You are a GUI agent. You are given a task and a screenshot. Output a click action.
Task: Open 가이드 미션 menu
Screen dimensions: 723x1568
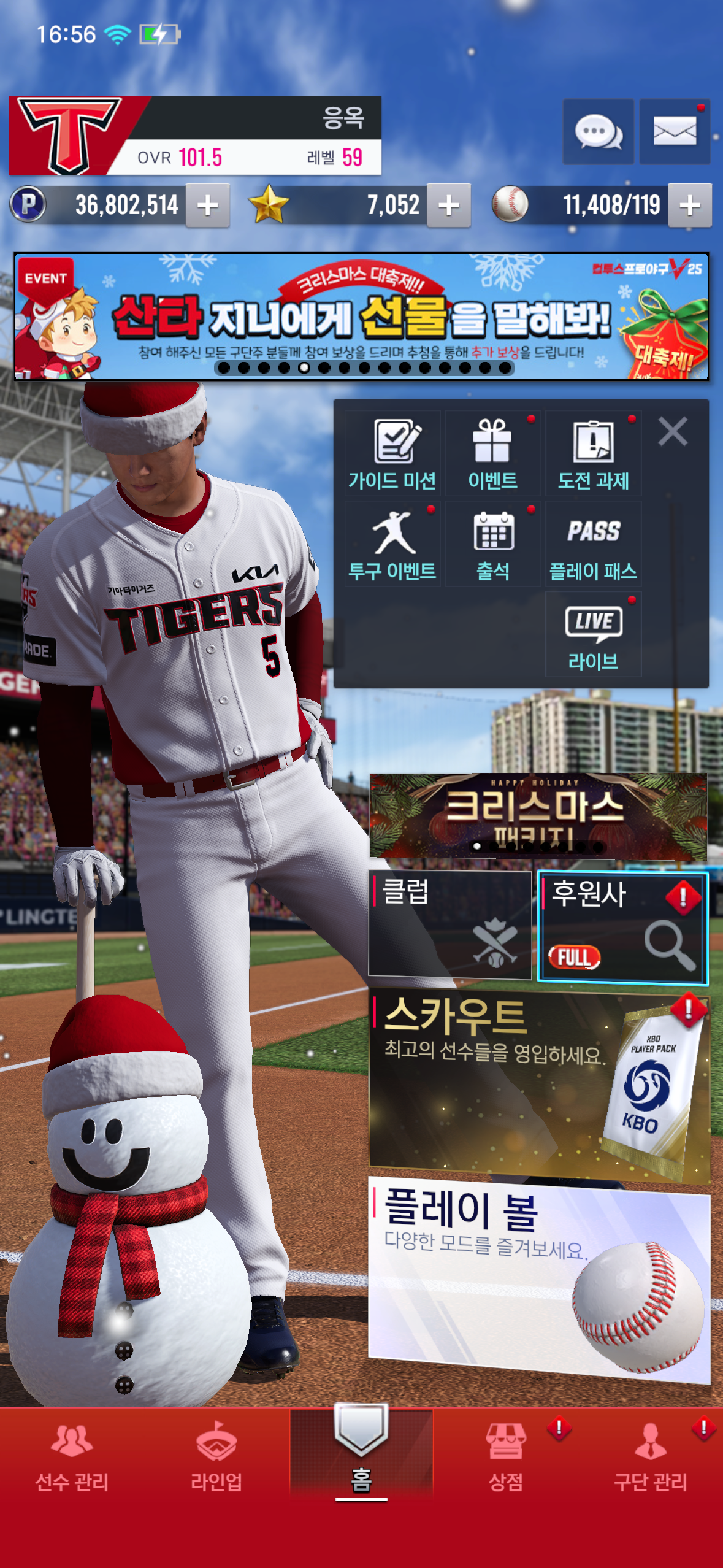[392, 454]
